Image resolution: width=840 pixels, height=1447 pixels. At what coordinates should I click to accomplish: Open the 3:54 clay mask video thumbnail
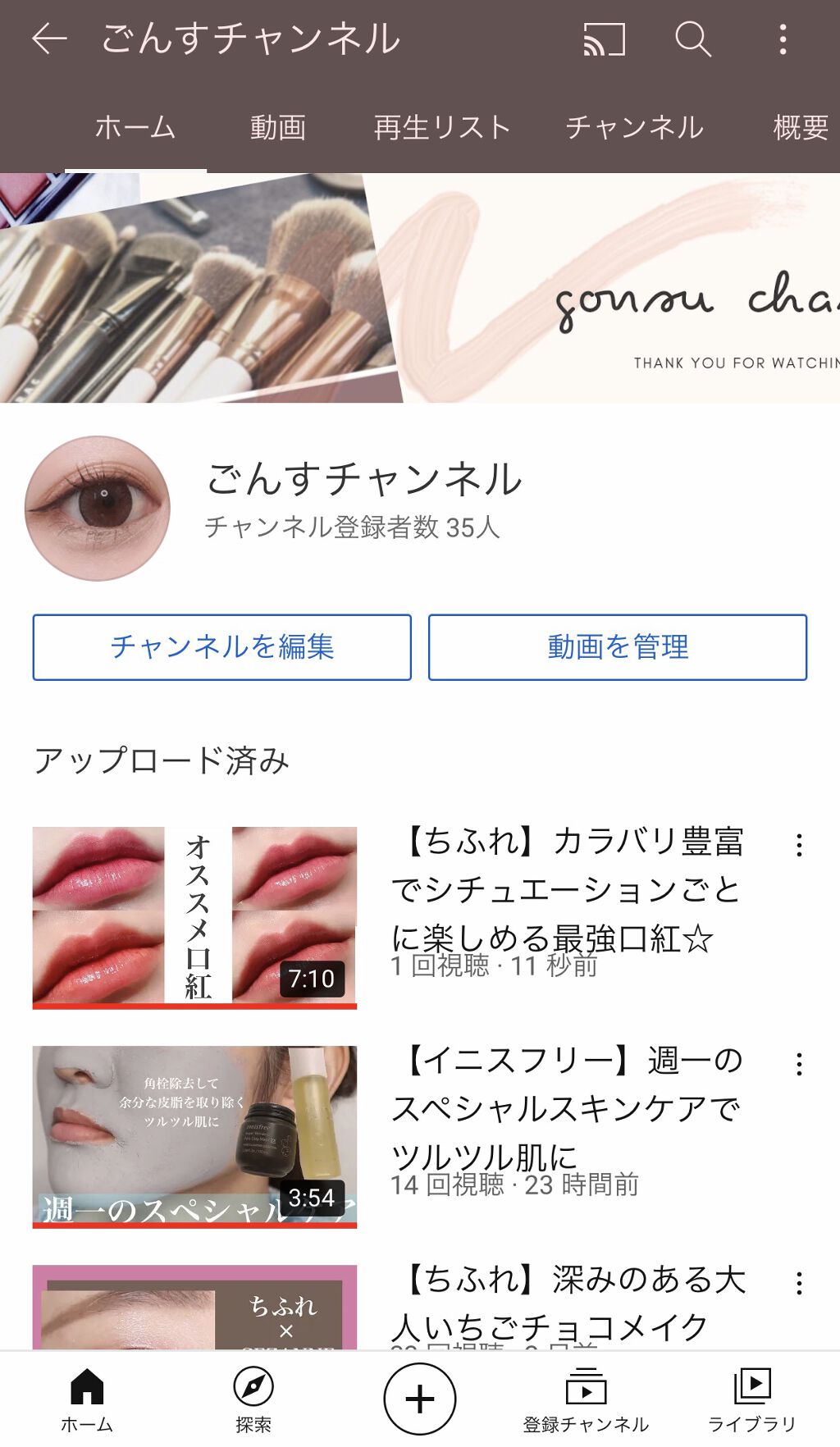pyautogui.click(x=195, y=1136)
